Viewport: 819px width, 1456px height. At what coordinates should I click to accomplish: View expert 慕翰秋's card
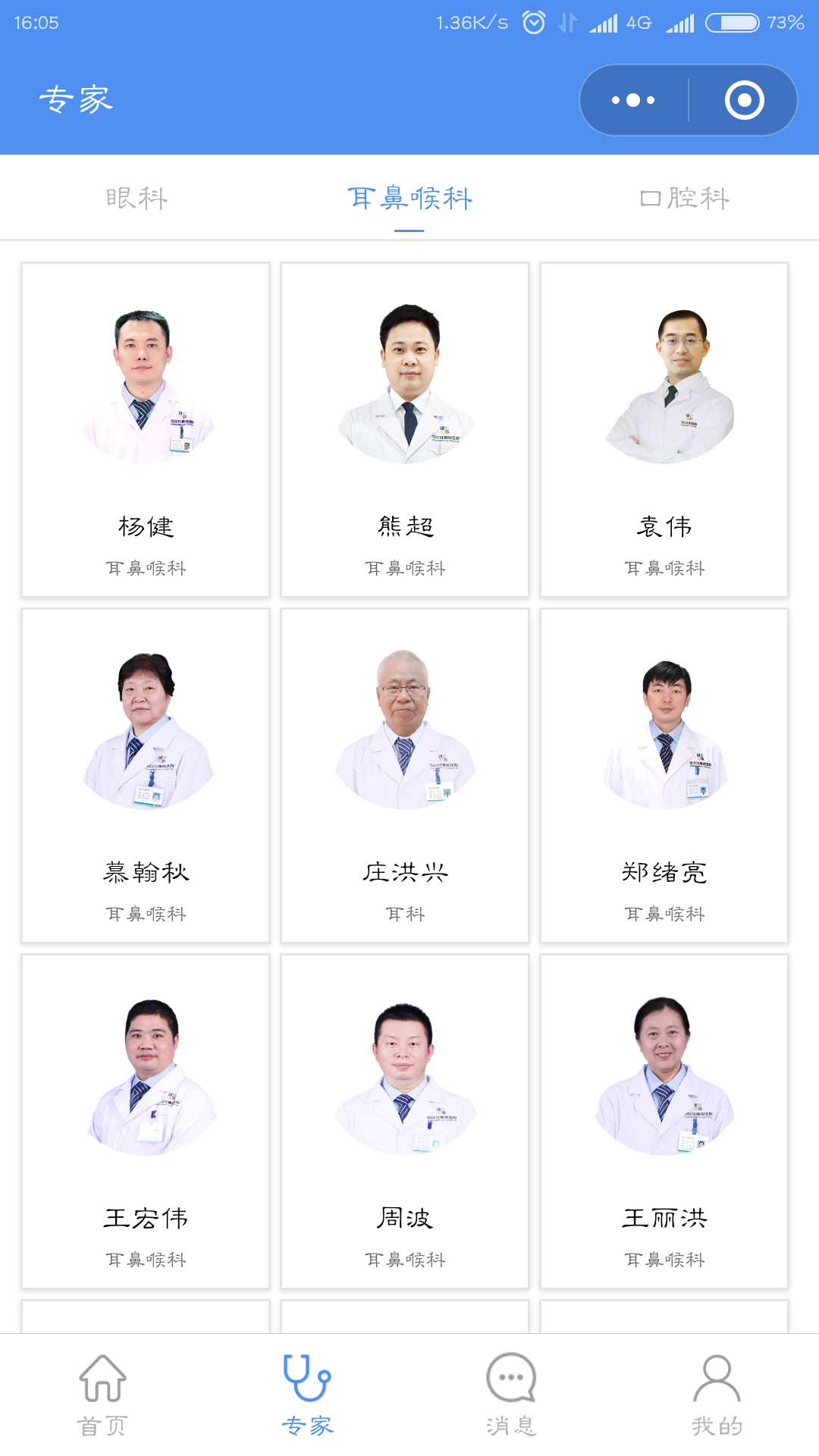[x=146, y=776]
